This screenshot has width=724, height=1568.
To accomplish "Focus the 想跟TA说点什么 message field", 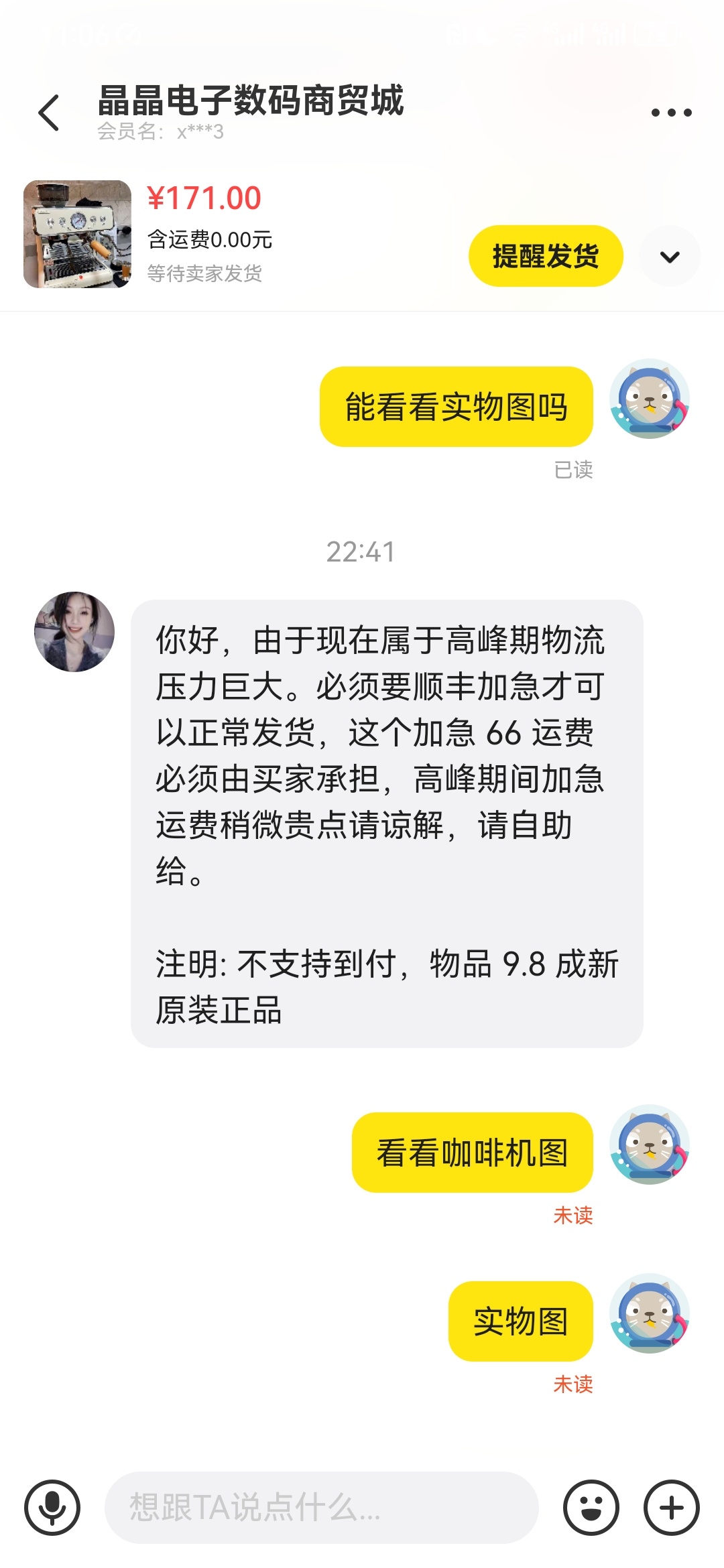I will [x=322, y=1507].
